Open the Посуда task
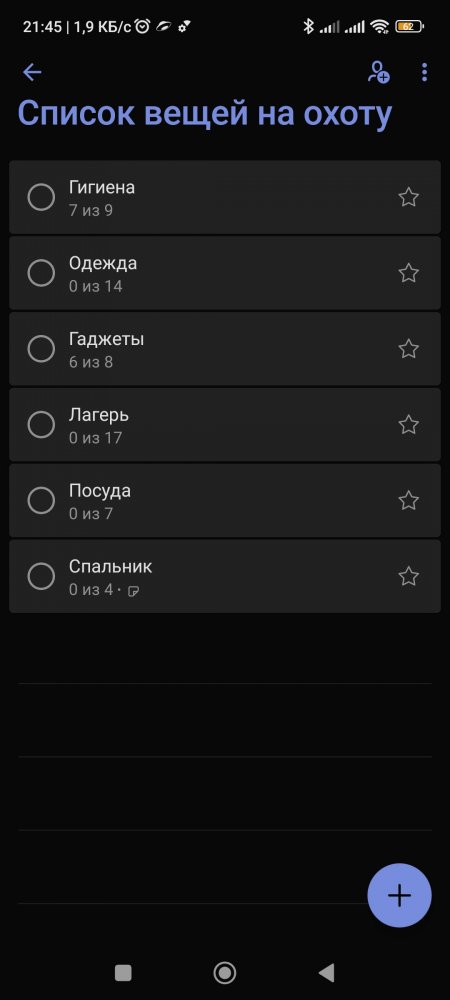This screenshot has height=1000, width=450. click(225, 501)
